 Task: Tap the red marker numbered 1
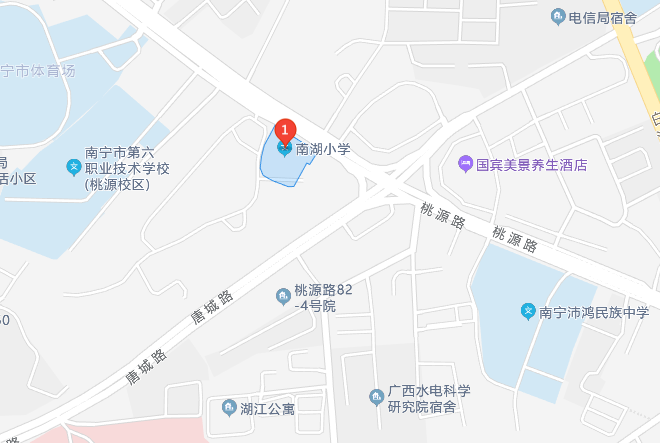(x=285, y=129)
